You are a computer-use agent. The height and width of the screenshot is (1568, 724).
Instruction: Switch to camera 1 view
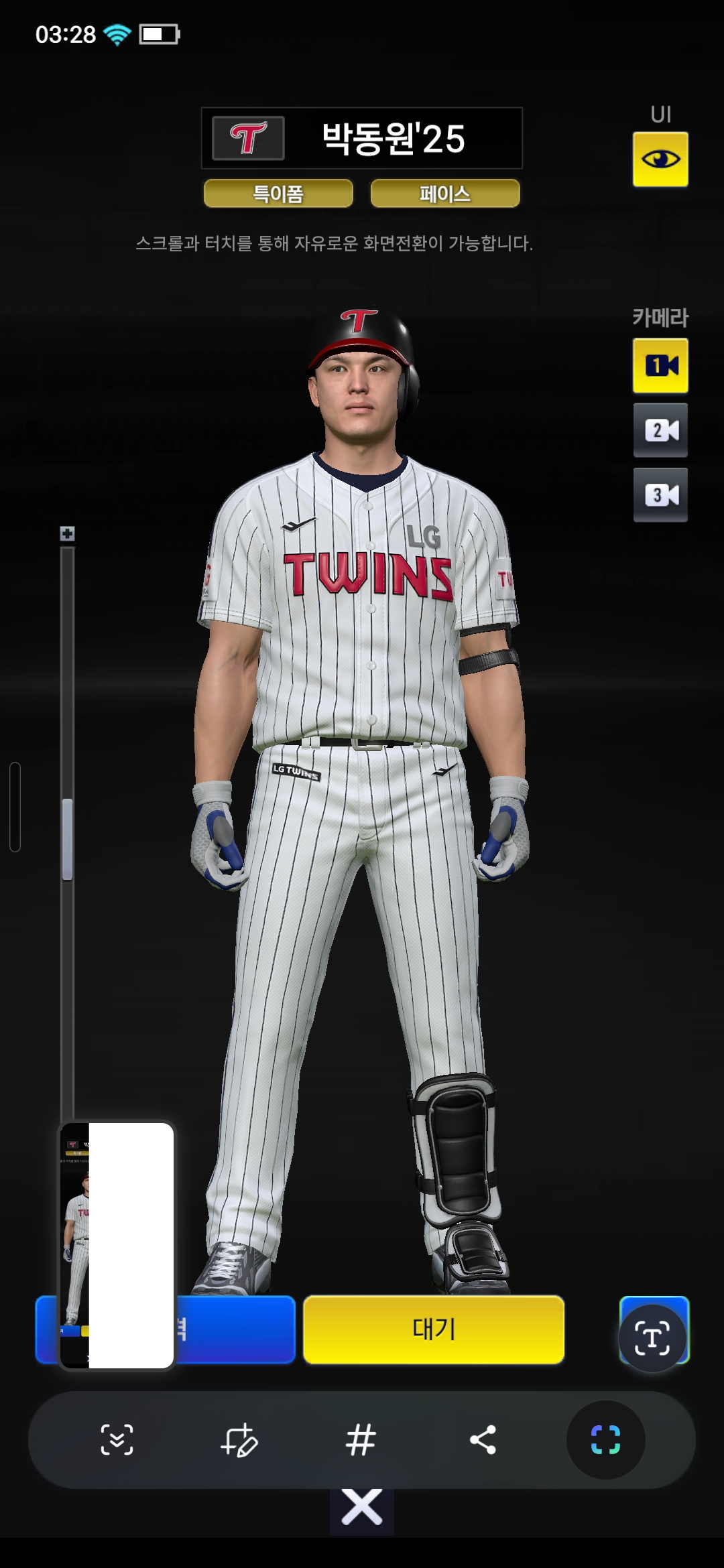pyautogui.click(x=660, y=366)
